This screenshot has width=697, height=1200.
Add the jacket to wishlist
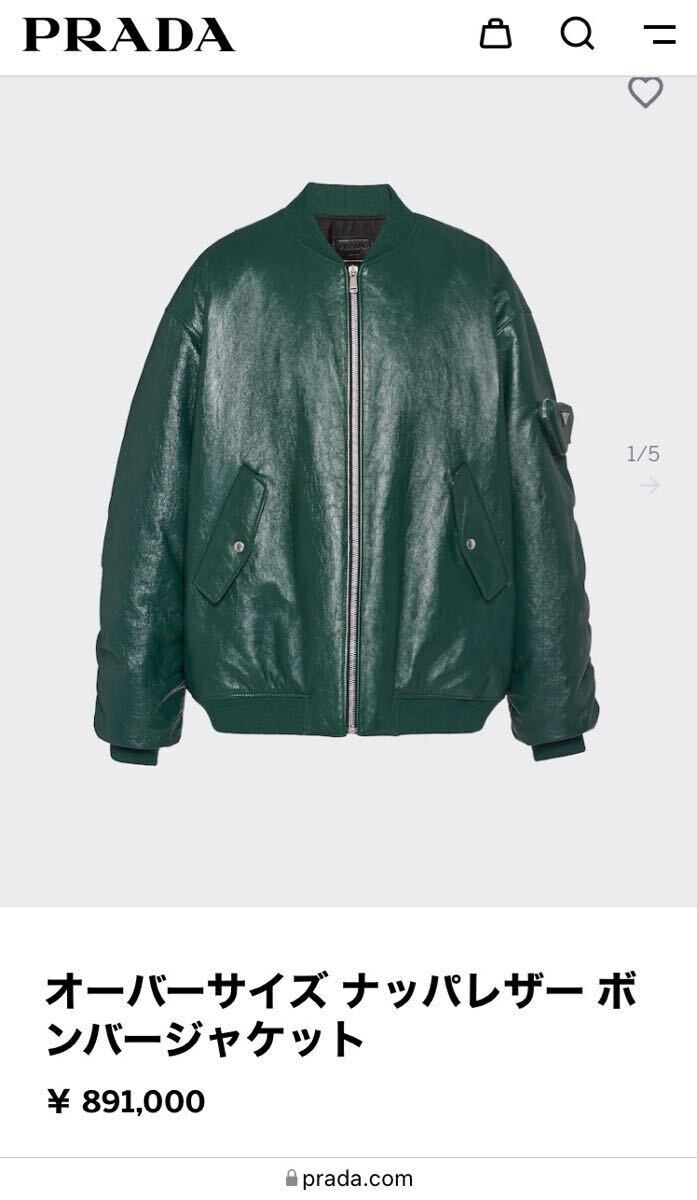pos(645,92)
